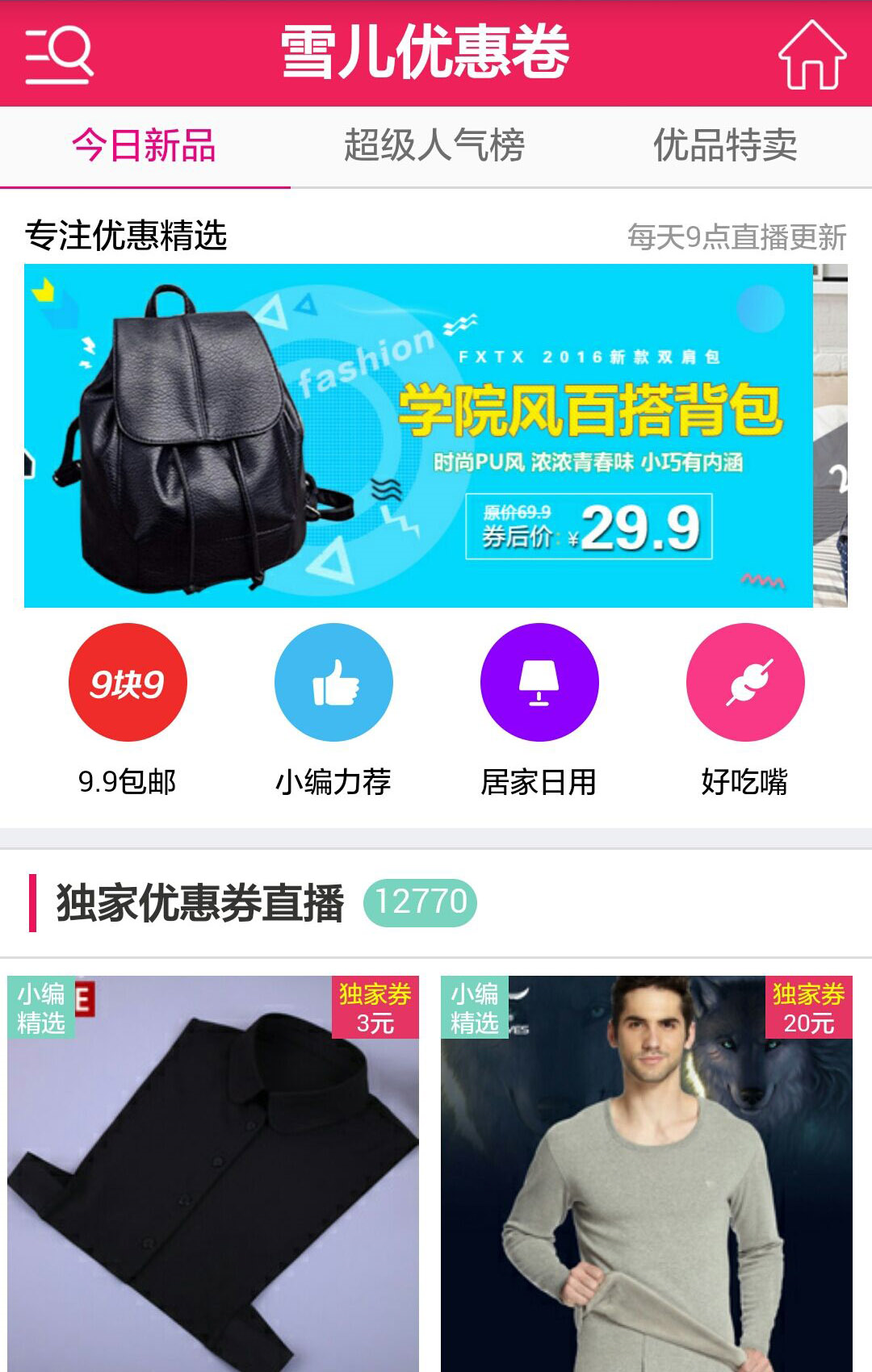Image resolution: width=872 pixels, height=1372 pixels.
Task: Select the skewer 好吃嘴 icon
Action: (744, 682)
